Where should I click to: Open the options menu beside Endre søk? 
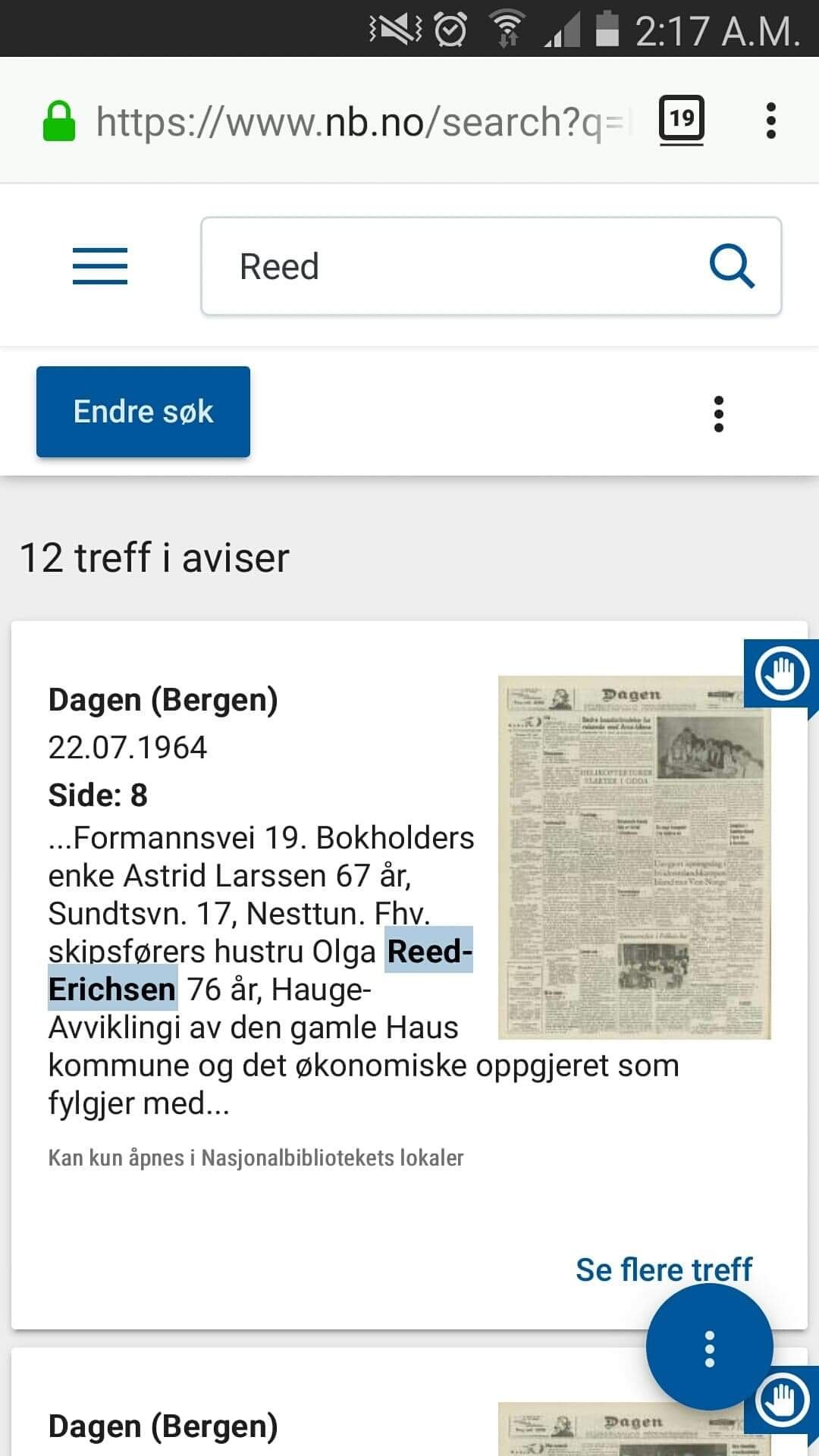point(719,414)
